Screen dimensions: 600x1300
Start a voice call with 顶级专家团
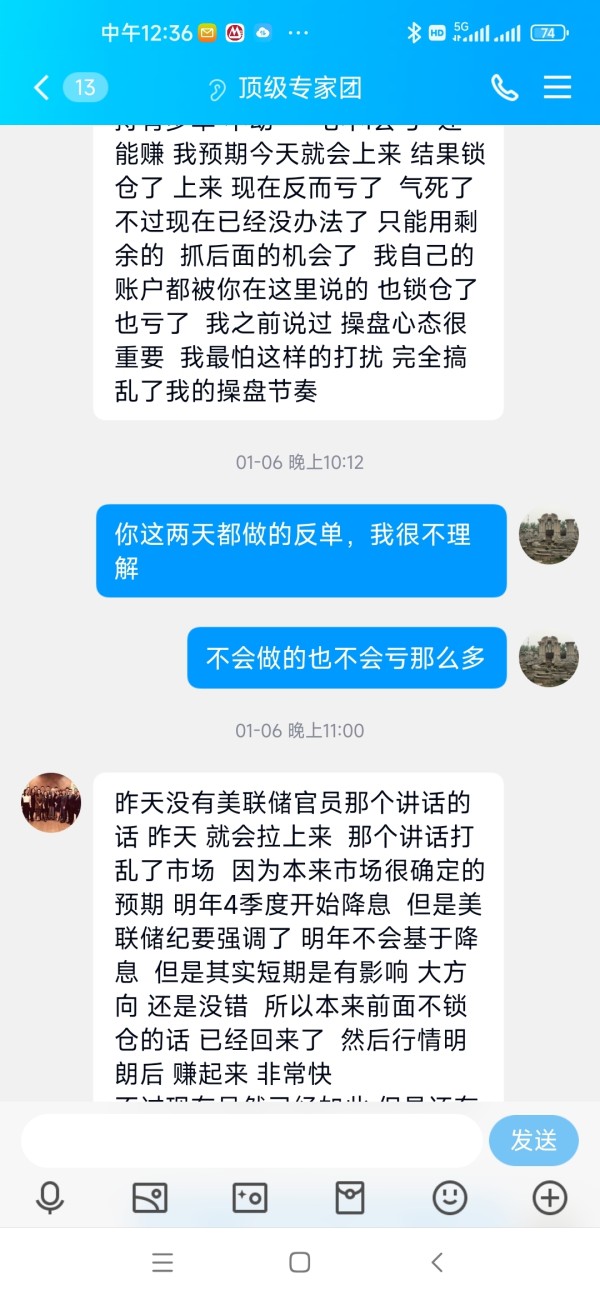pos(505,88)
